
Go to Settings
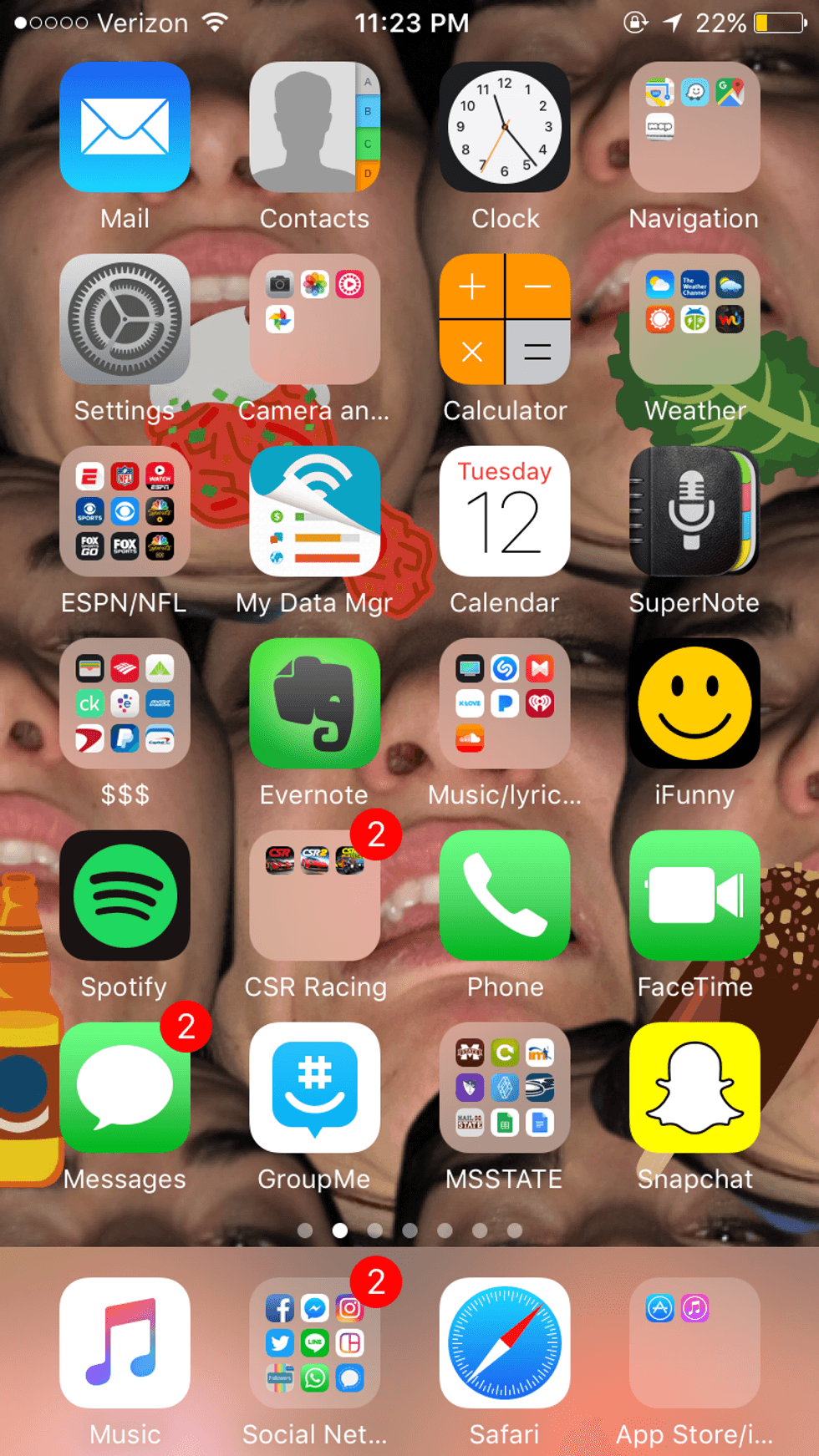[125, 319]
